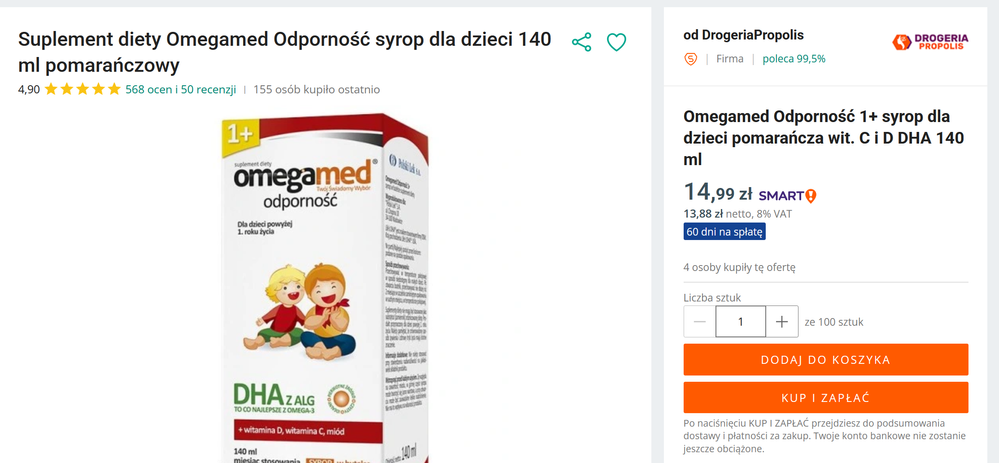Viewport: 999px width, 463px height.
Task: Add product to favorites with heart icon
Action: click(x=617, y=41)
